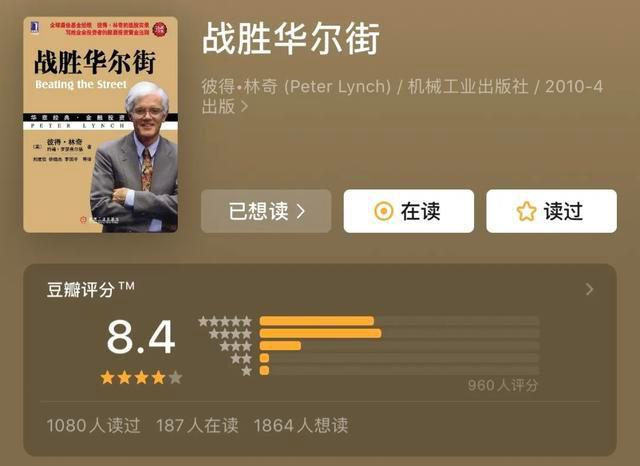Image resolution: width=640 pixels, height=466 pixels.
Task: Open the 豆瓣评分 rating details
Action: click(589, 290)
